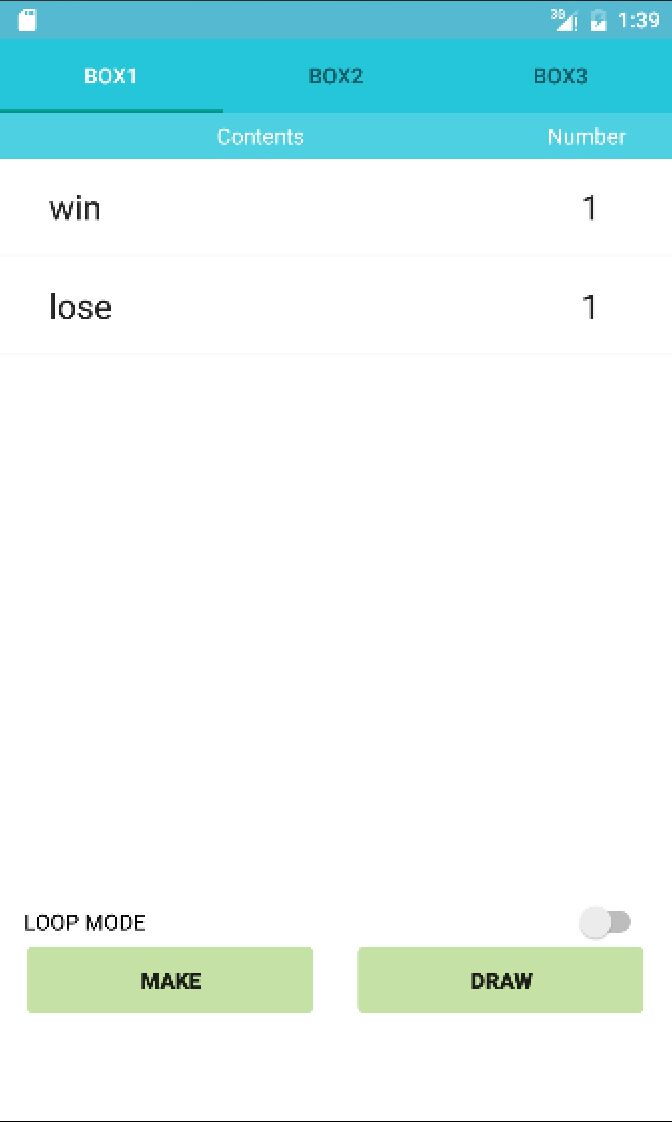Viewport: 672px width, 1122px height.
Task: Tap the MAKE button
Action: pos(170,980)
